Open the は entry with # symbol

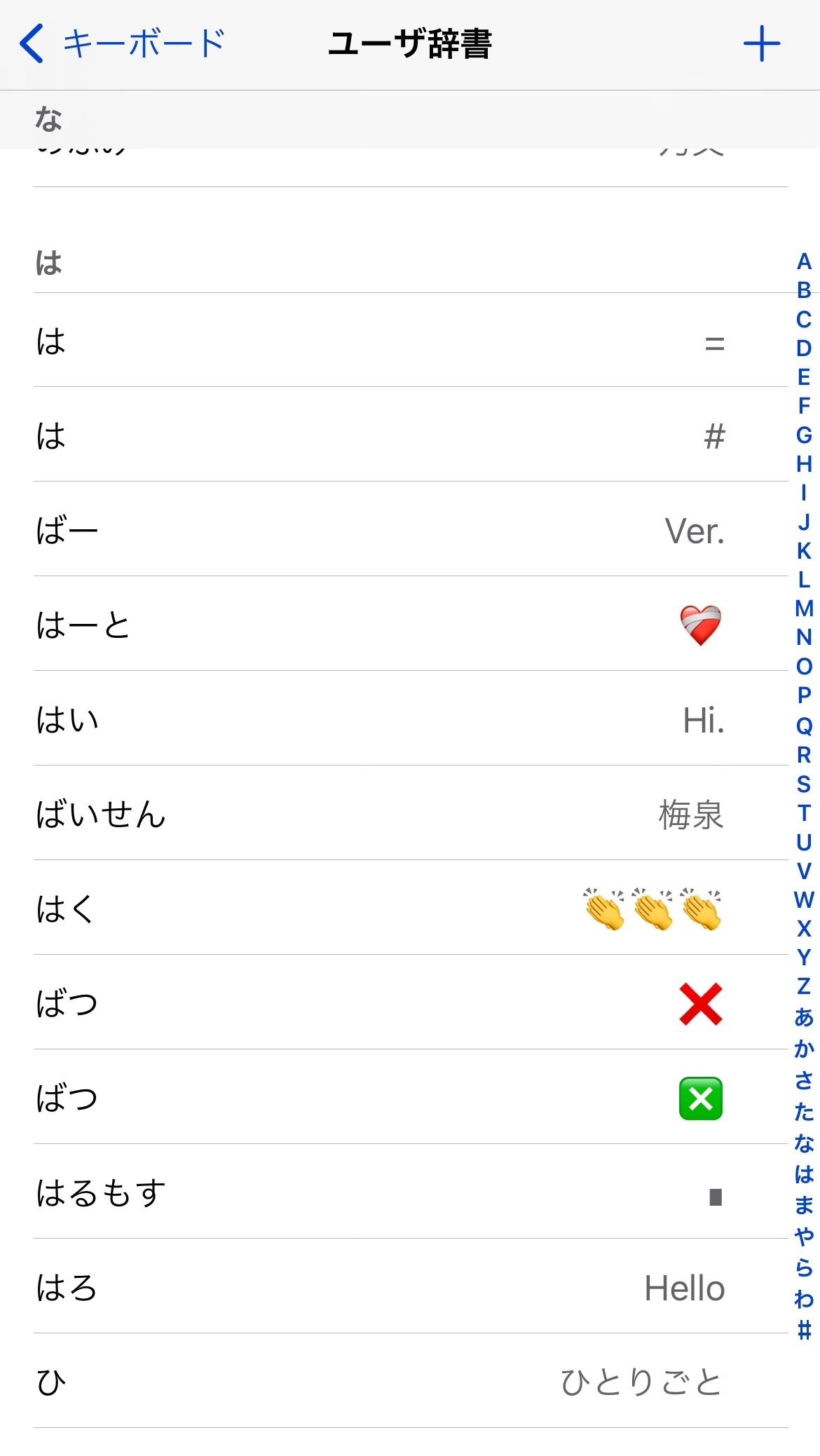(x=410, y=435)
